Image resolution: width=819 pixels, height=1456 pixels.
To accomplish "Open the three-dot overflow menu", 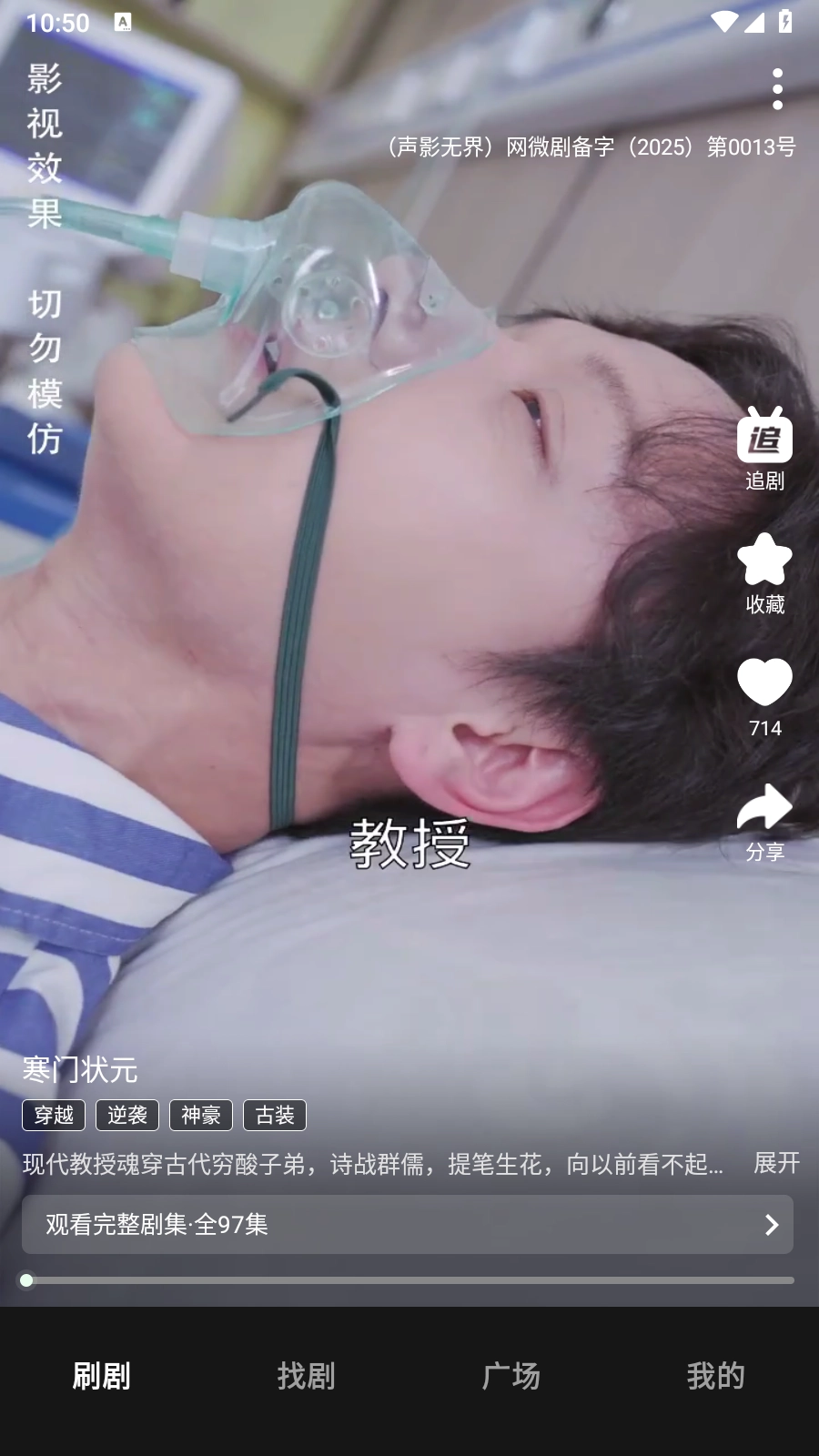I will 777,88.
